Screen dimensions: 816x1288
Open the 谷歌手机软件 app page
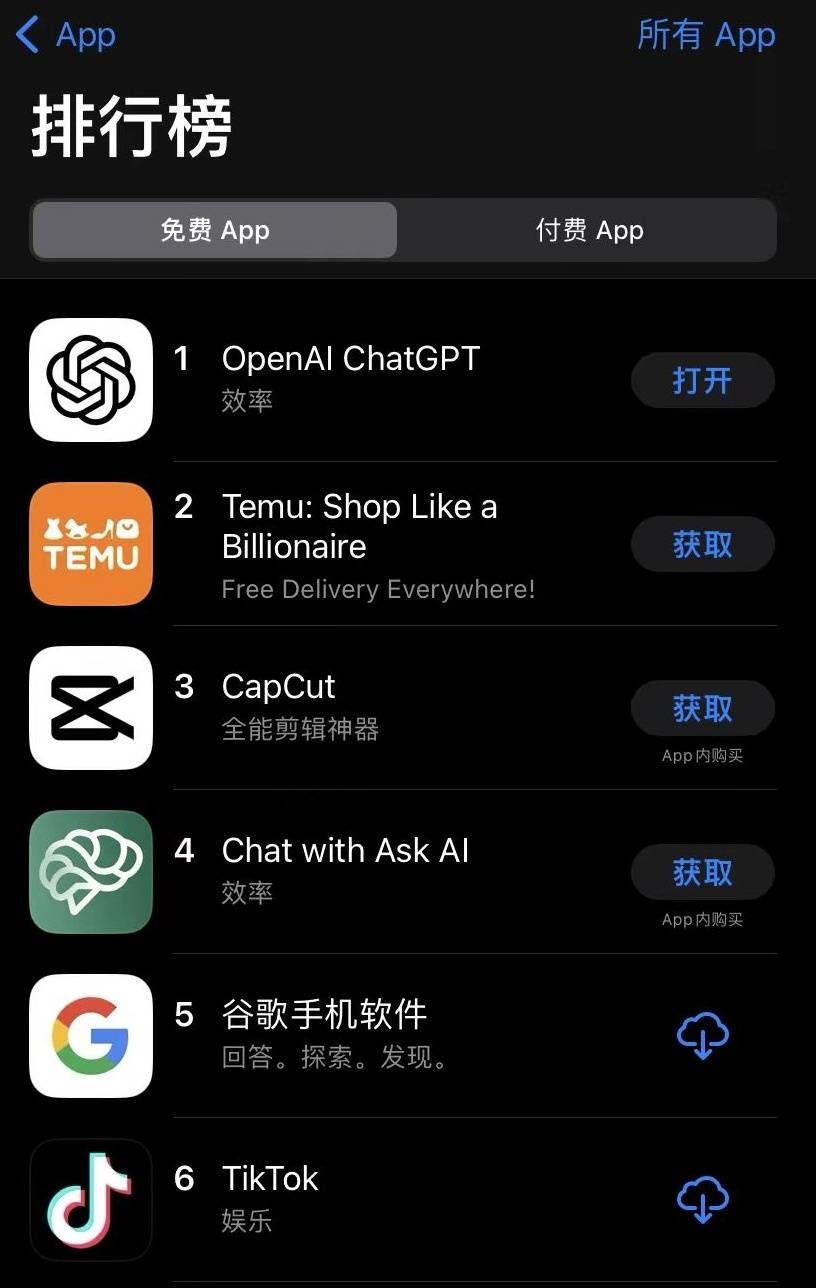pyautogui.click(x=324, y=1016)
